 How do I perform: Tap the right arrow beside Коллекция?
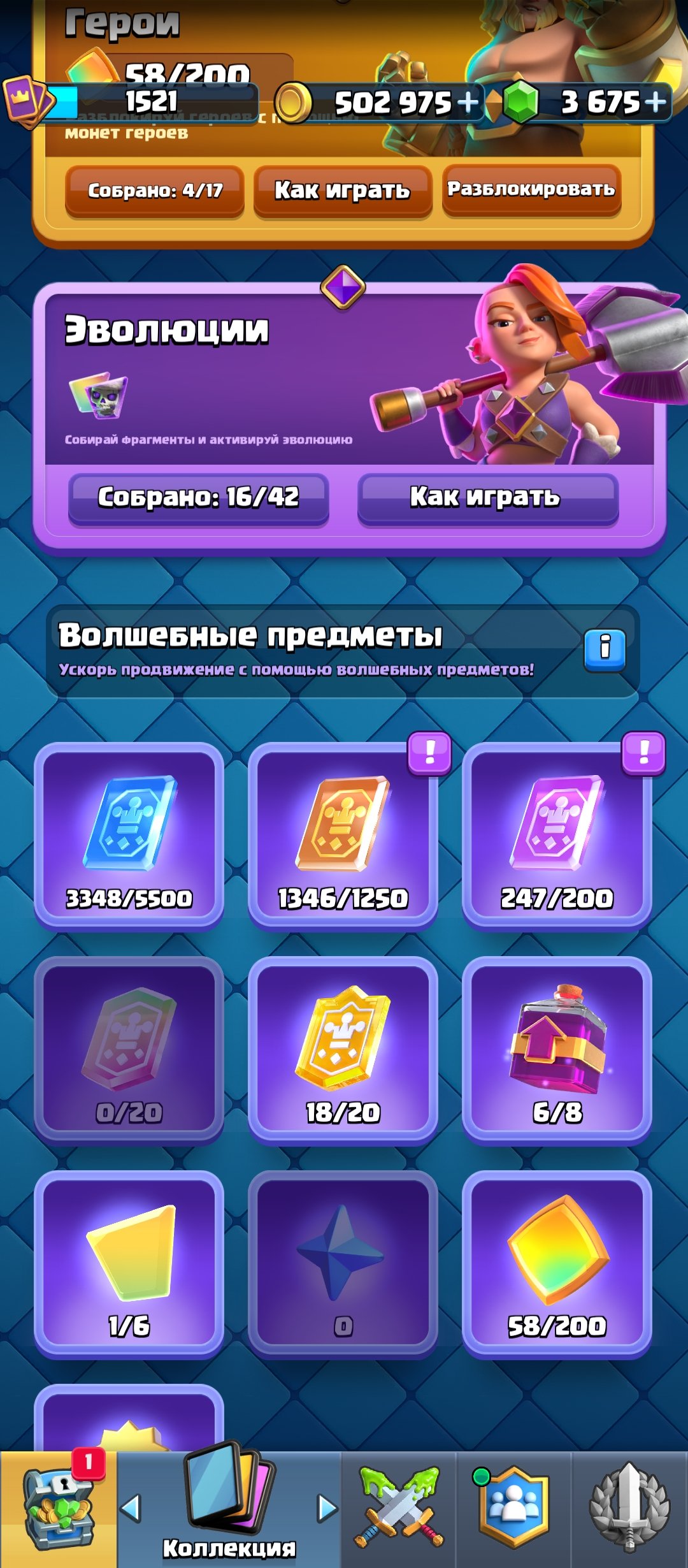click(x=327, y=1507)
